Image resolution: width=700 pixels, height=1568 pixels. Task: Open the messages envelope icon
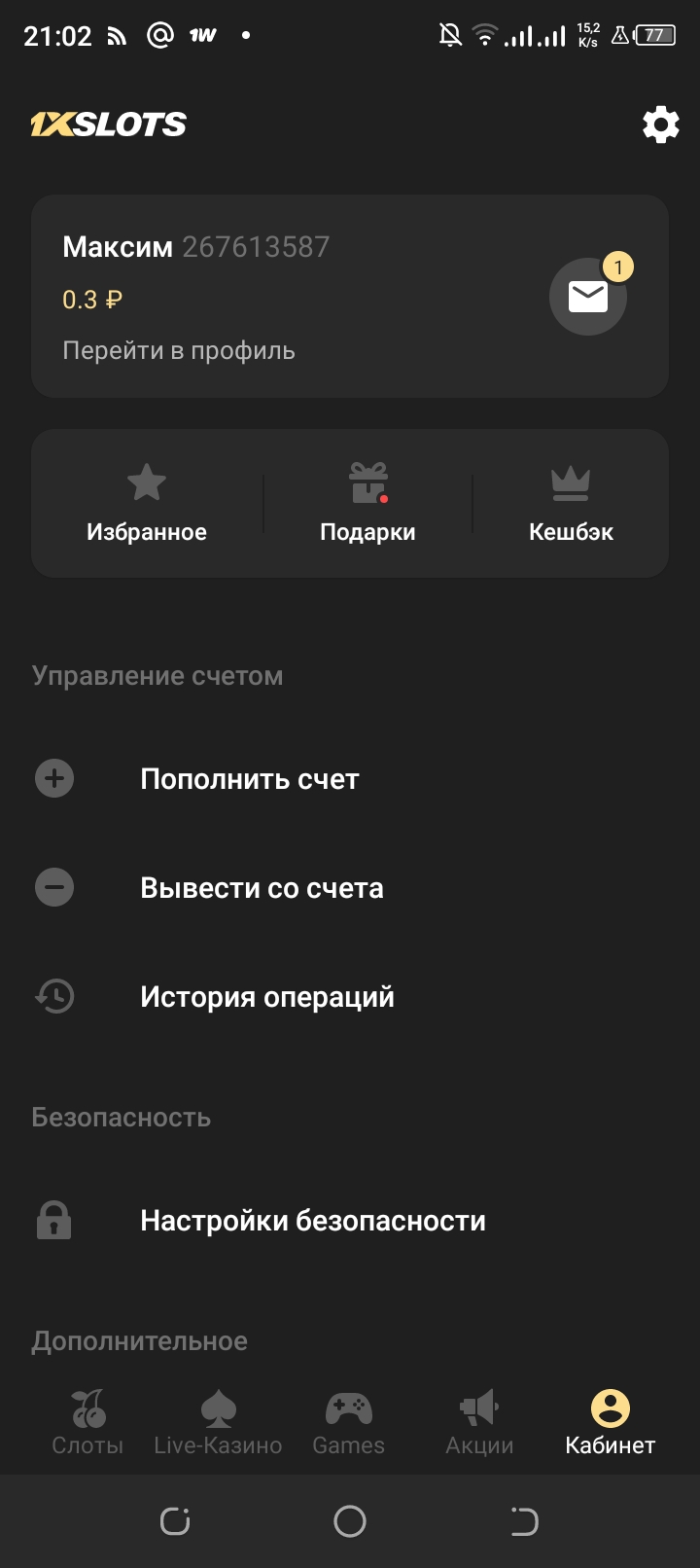pos(587,297)
